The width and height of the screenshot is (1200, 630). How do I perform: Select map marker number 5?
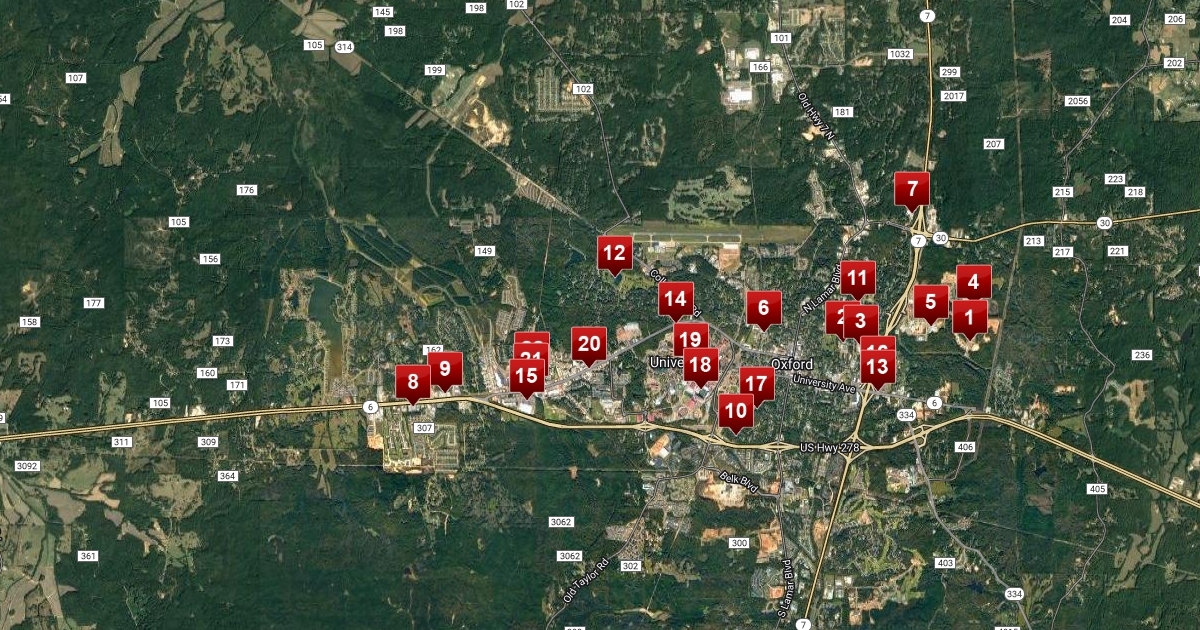point(930,301)
